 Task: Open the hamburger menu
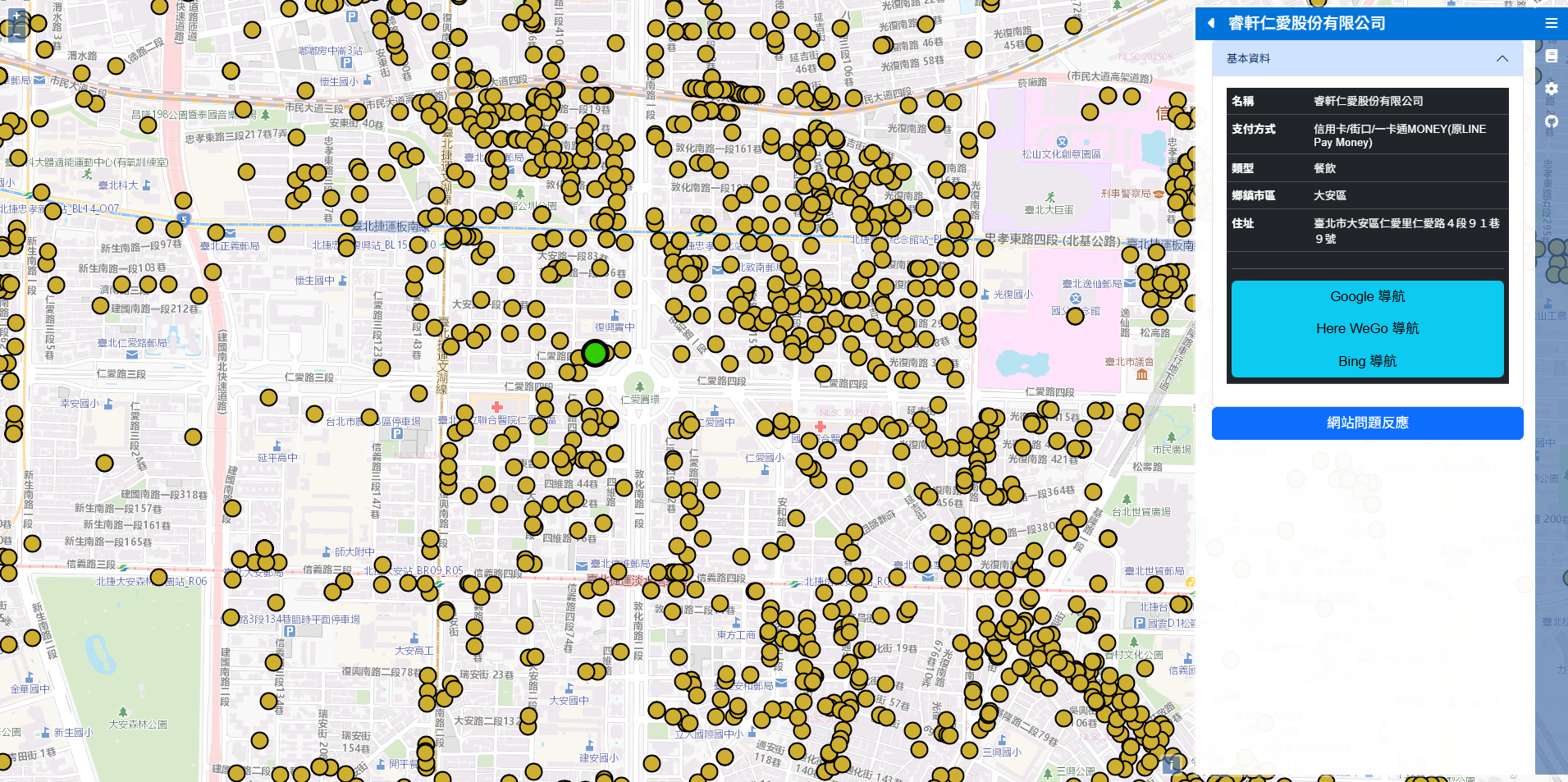tap(1551, 23)
